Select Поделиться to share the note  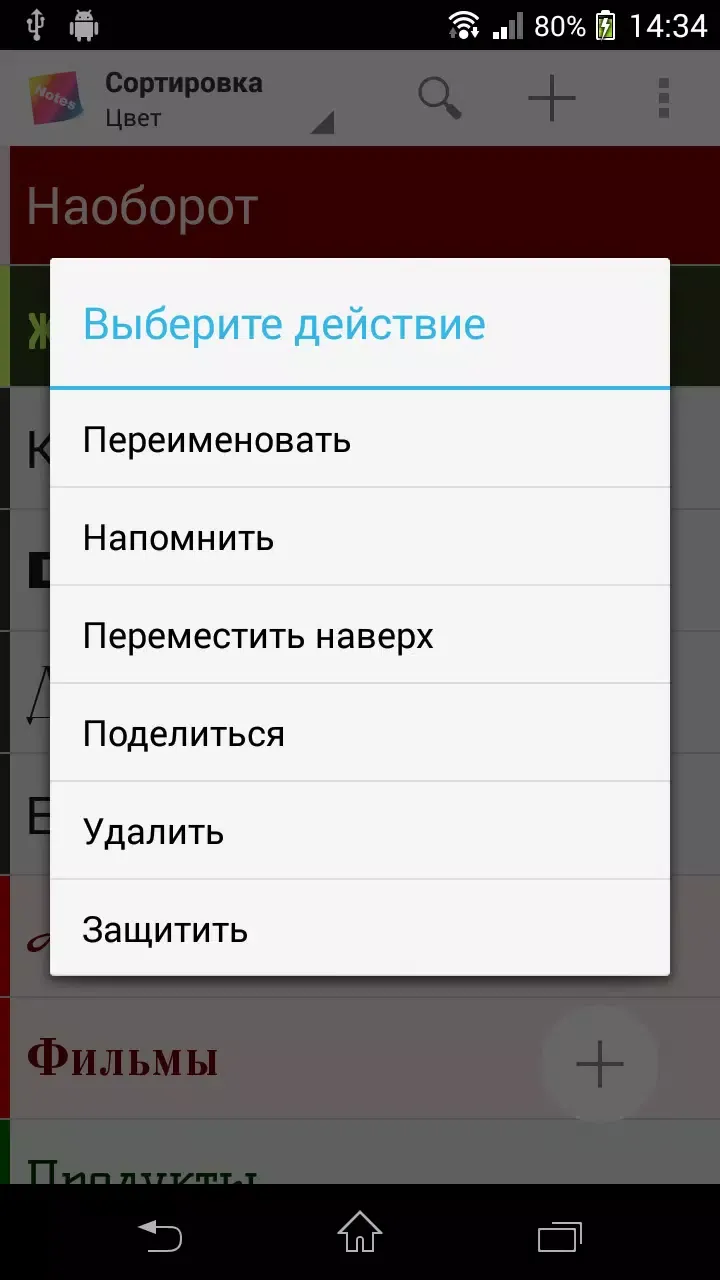pos(360,733)
